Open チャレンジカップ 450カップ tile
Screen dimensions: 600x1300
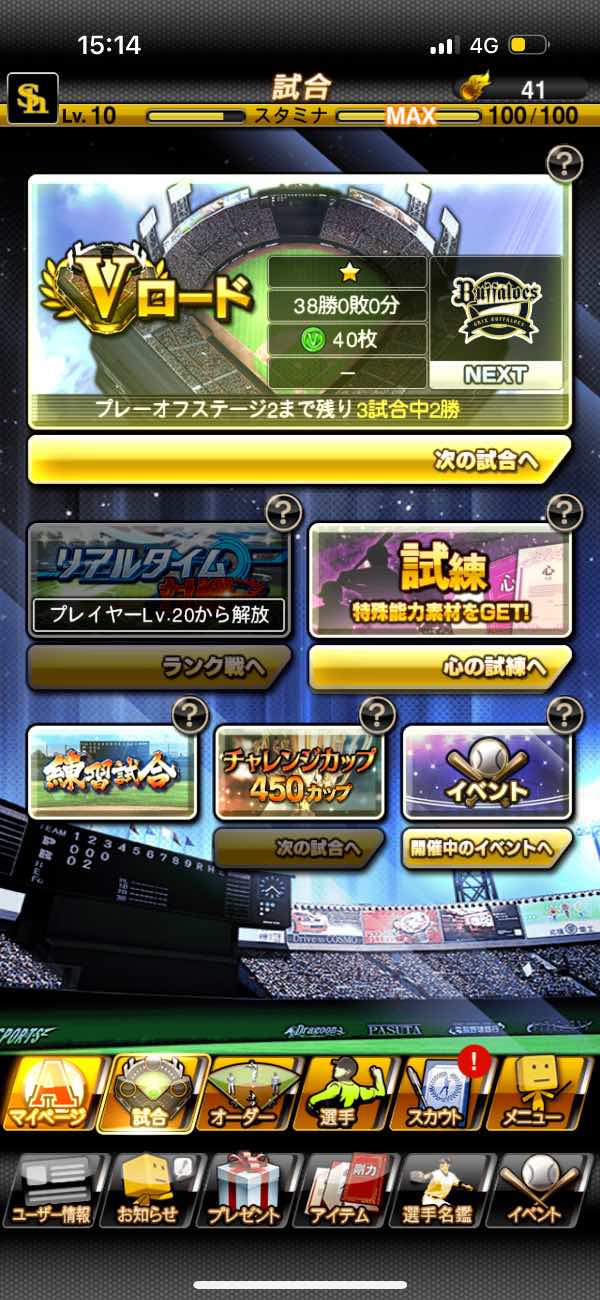[x=300, y=772]
